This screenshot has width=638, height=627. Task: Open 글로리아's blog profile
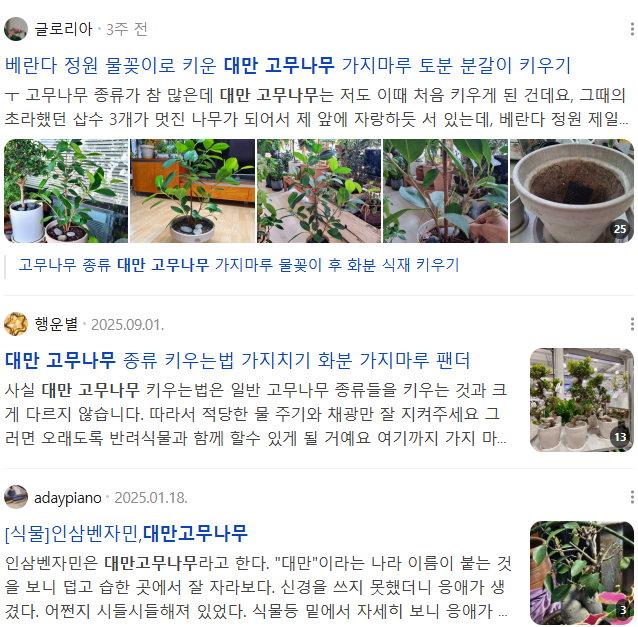tap(63, 29)
